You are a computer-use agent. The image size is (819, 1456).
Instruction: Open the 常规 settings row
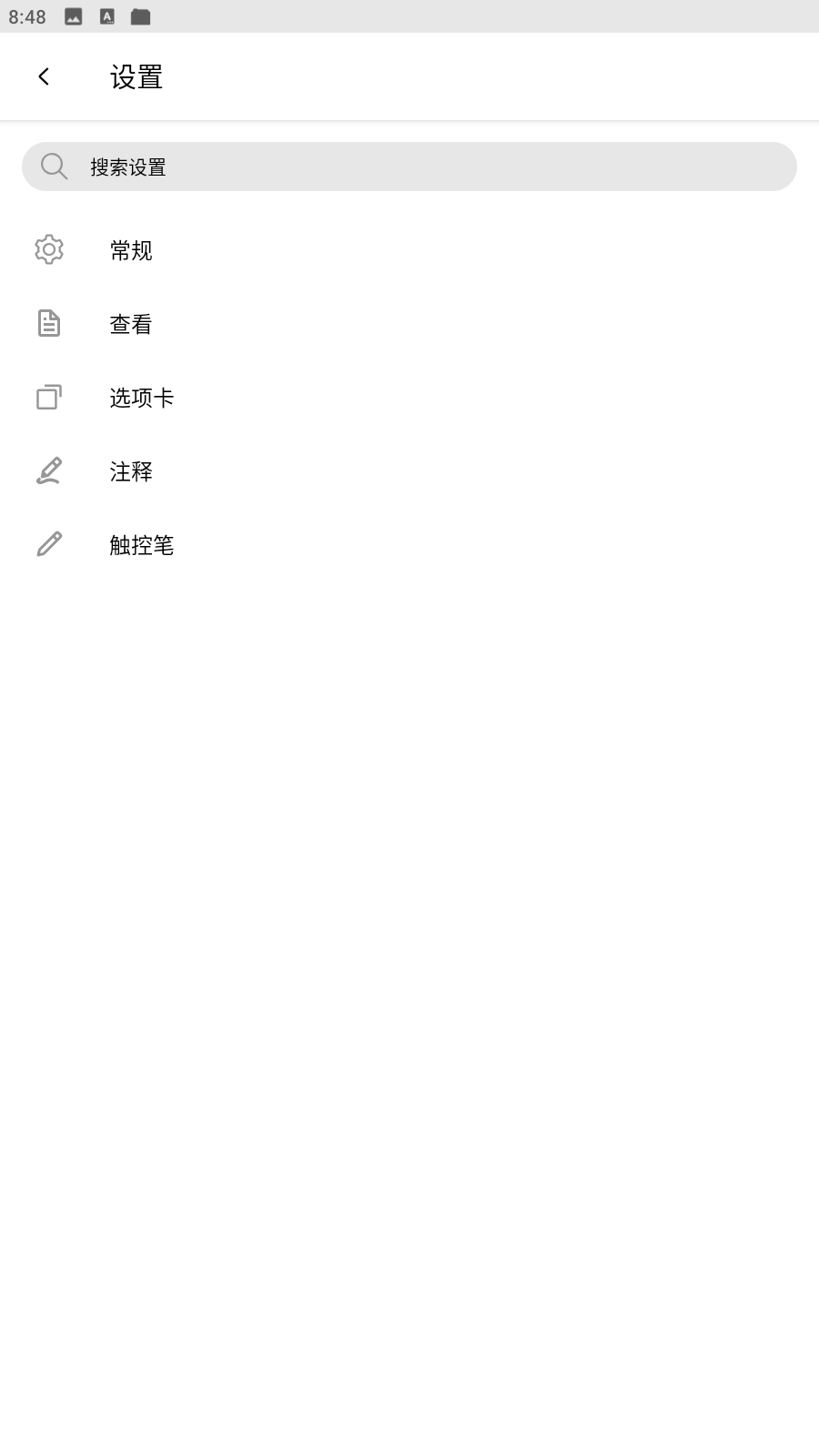point(409,249)
